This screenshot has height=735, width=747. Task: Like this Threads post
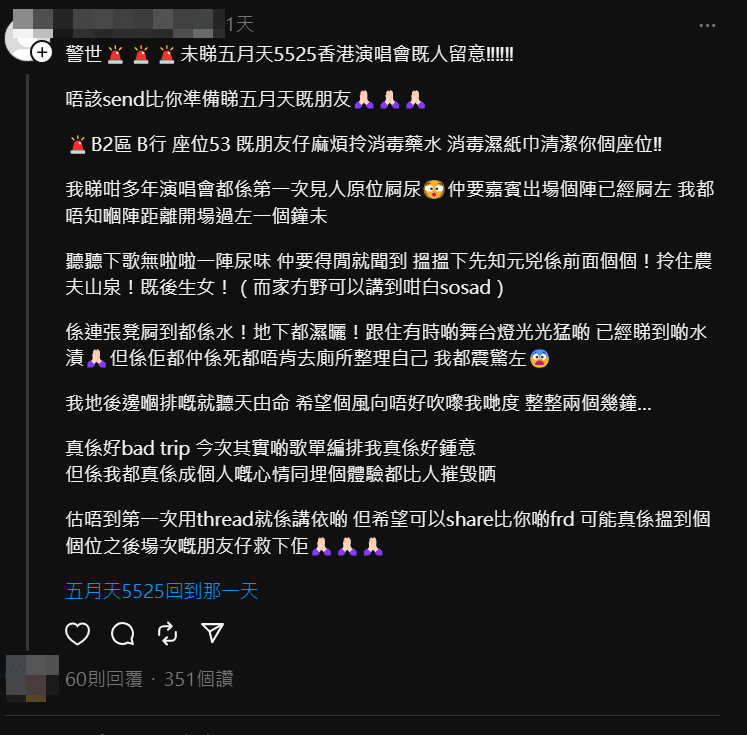point(78,633)
